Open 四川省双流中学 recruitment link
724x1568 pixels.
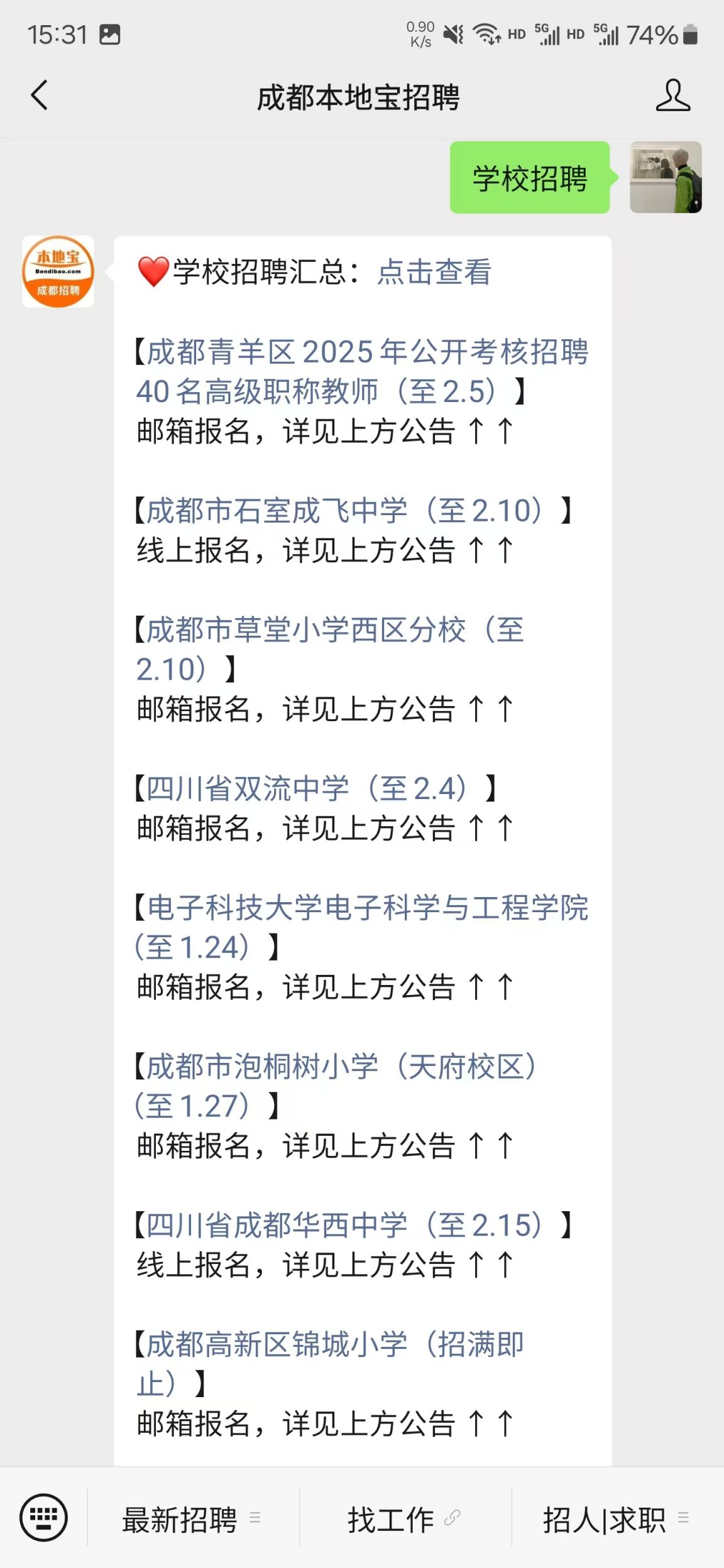(x=308, y=788)
